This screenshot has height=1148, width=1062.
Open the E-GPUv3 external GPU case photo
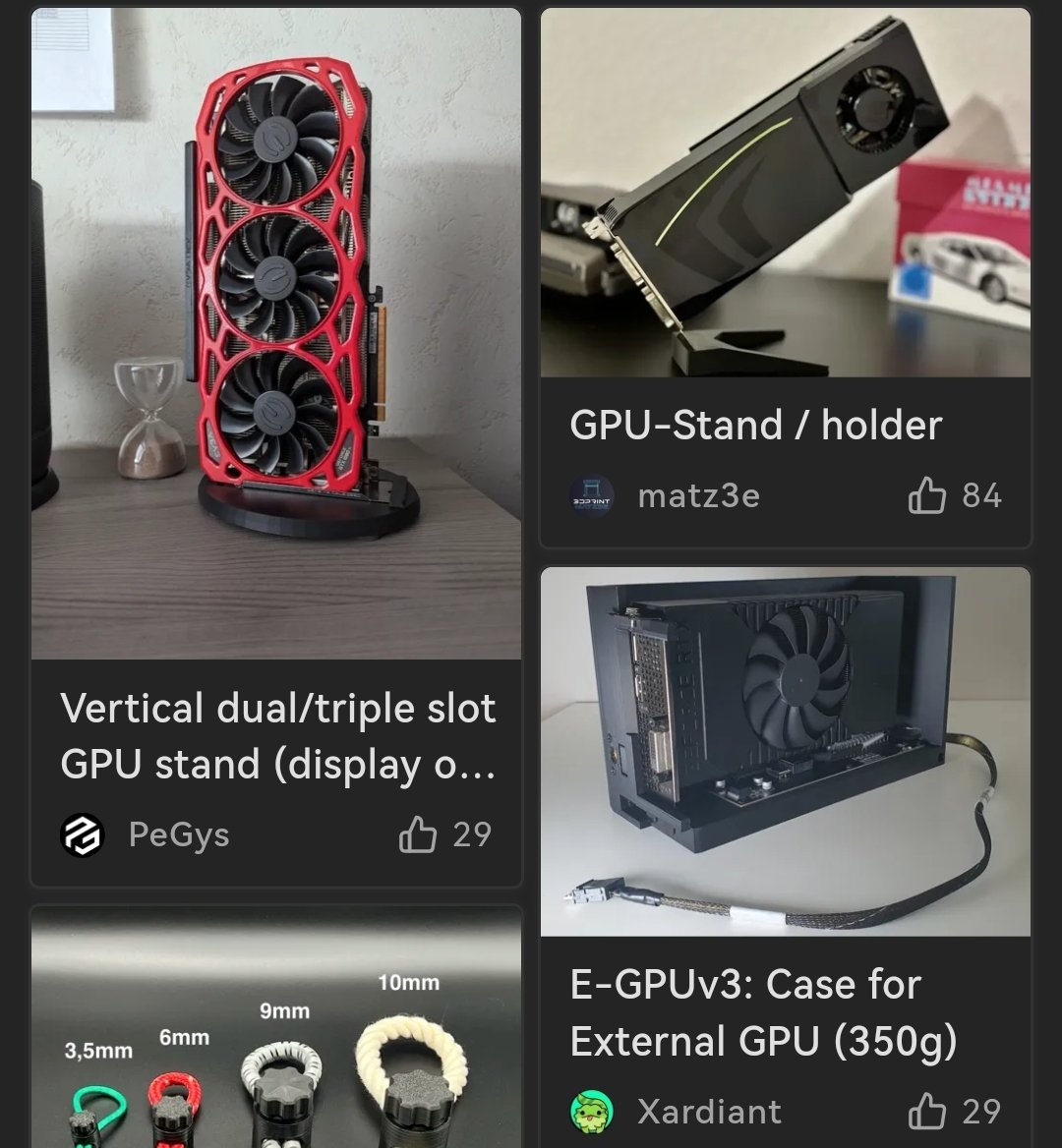(785, 752)
